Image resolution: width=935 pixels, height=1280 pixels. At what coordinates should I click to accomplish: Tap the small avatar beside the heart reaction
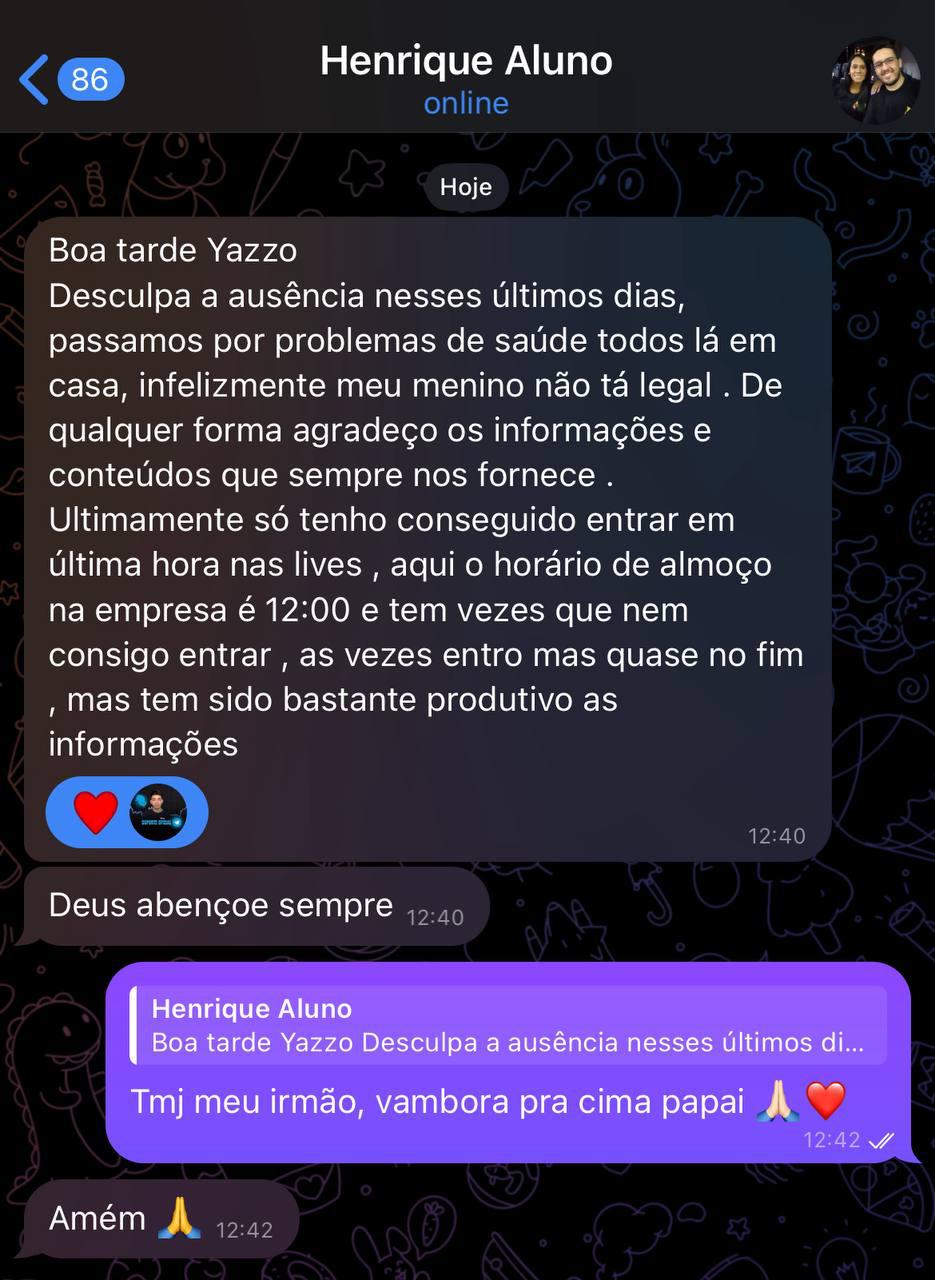coord(160,812)
